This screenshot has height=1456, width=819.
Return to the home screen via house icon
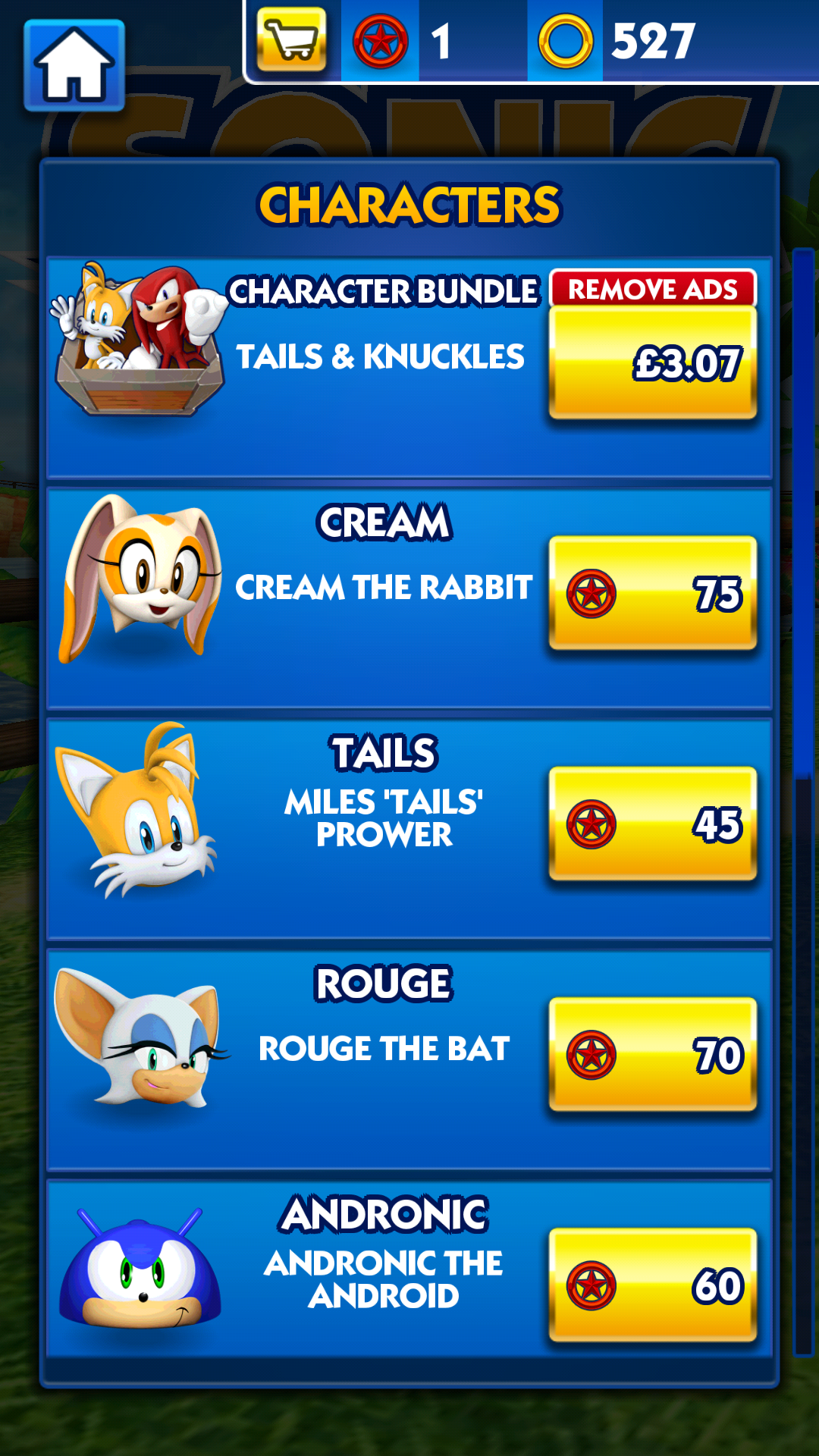click(x=74, y=65)
